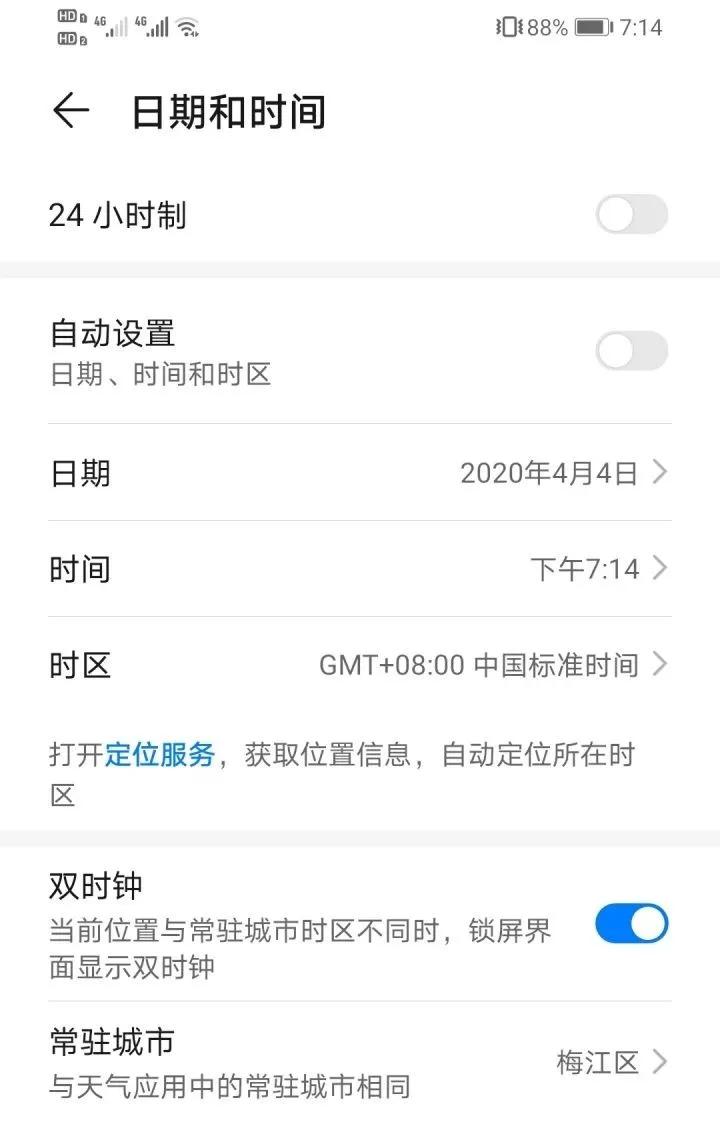
Task: Open the 常驻城市 settings arrow
Action: pos(660,1063)
